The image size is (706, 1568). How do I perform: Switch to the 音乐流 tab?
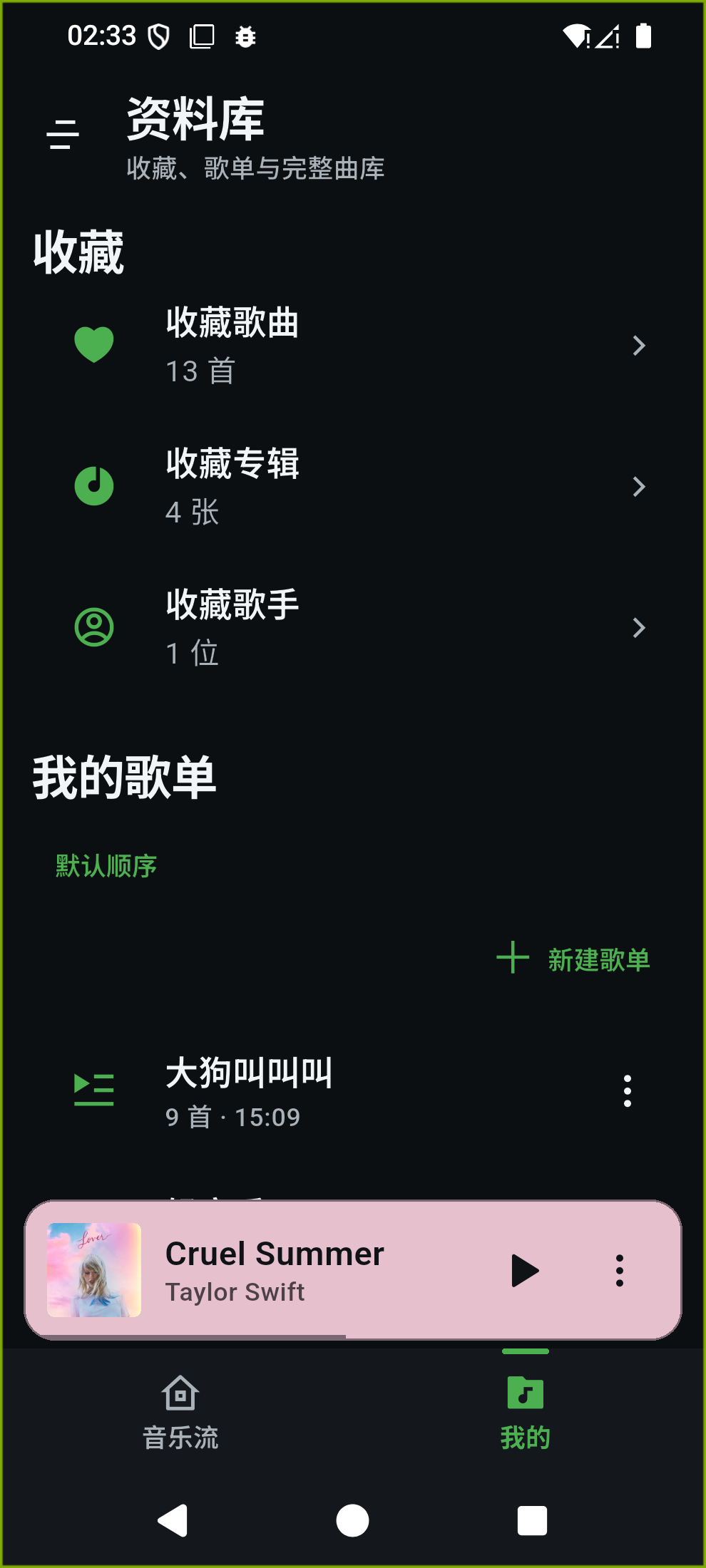[180, 1413]
